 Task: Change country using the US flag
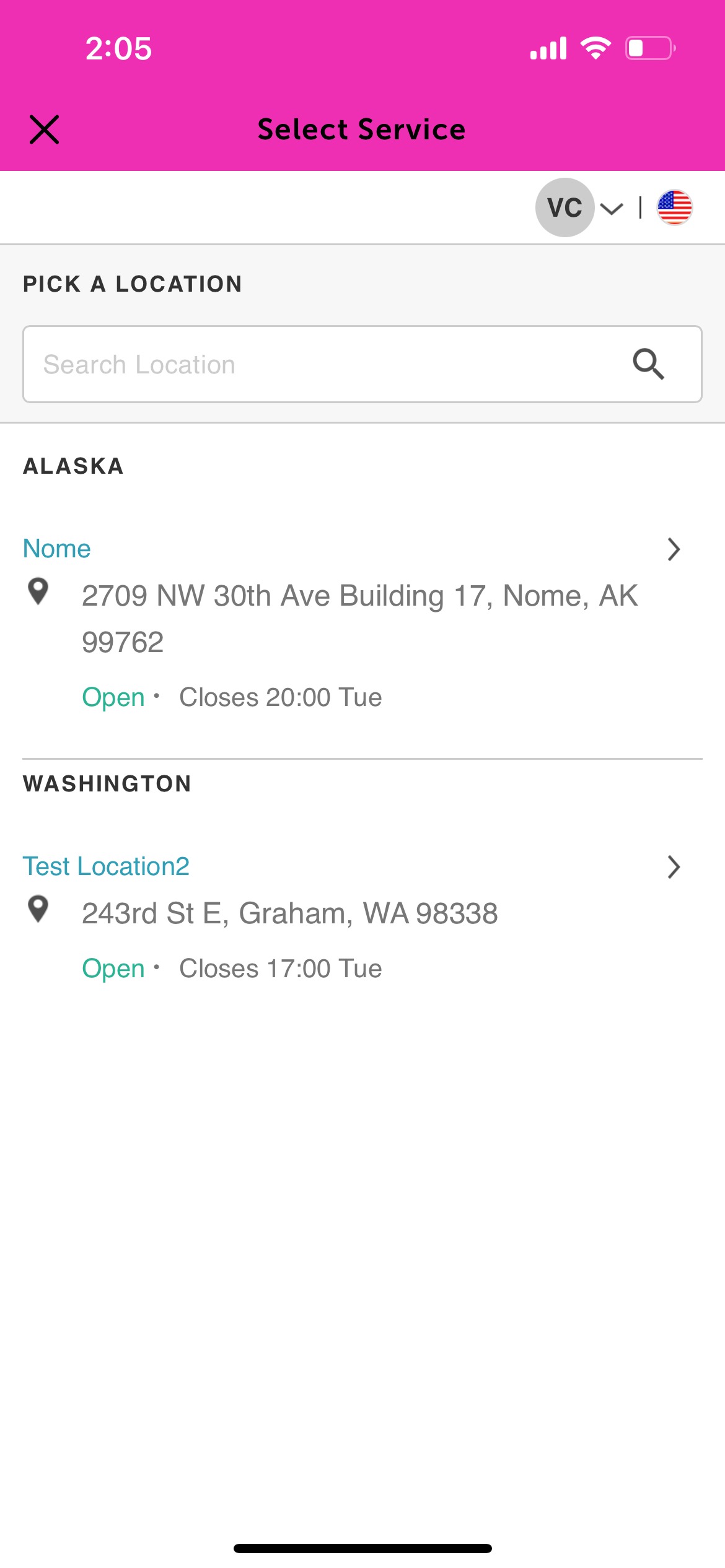pos(674,208)
